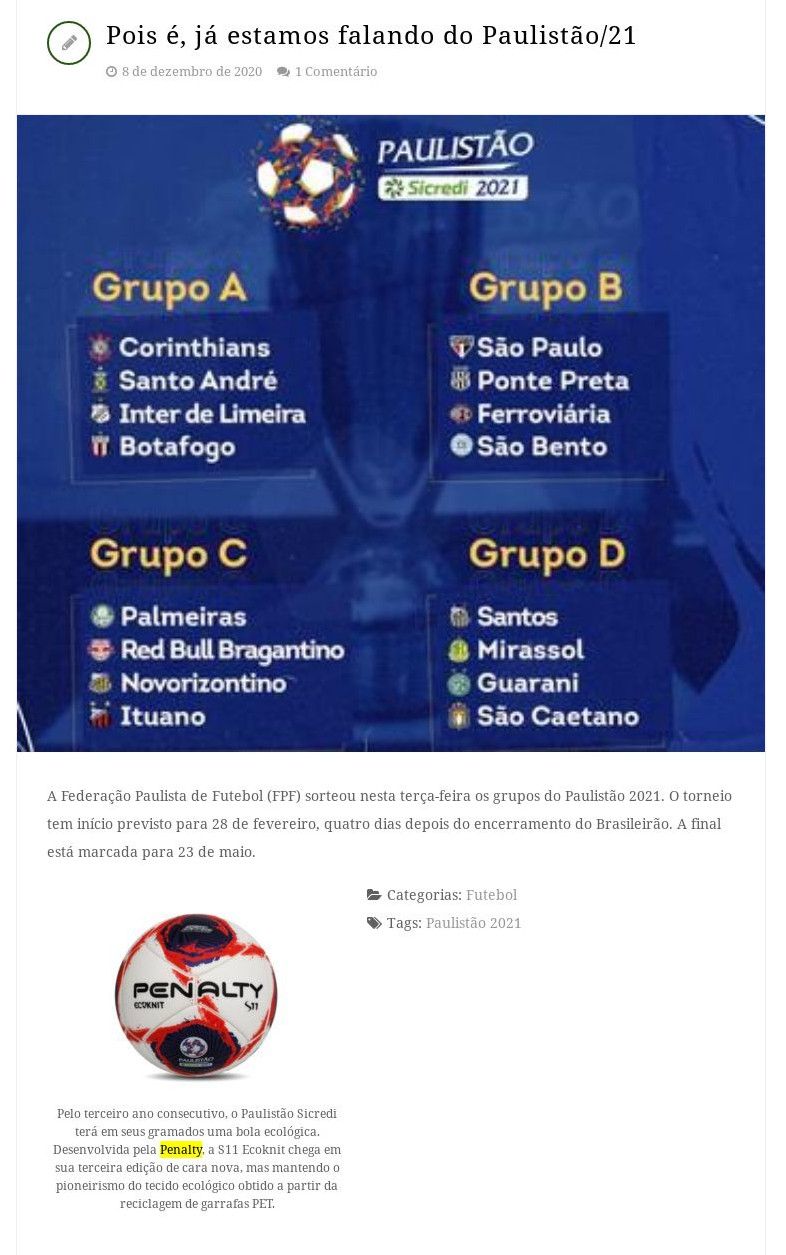Screen dimensions: 786x1255
Task: Open the post title Pois é, já estamos falando
Action: pyautogui.click(x=371, y=36)
